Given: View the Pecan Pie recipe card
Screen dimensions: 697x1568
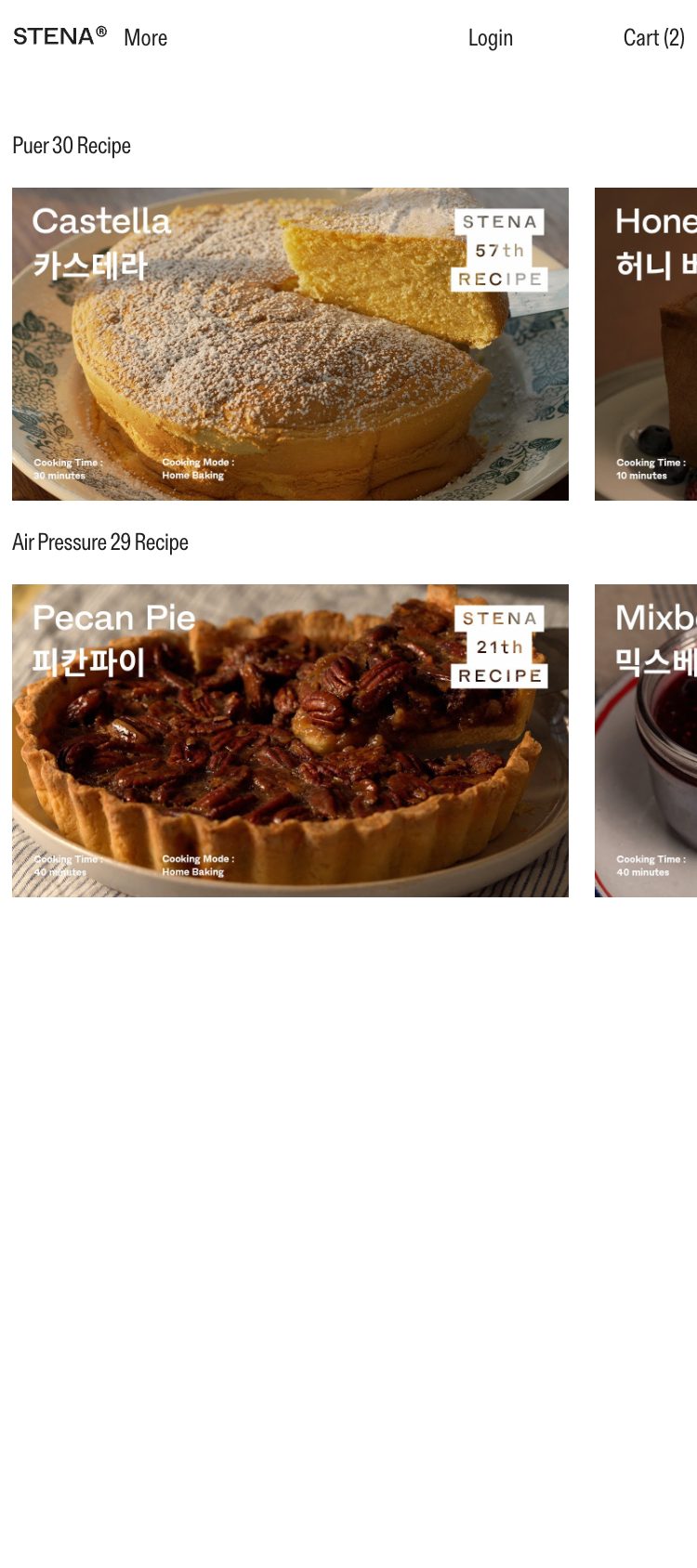Looking at the screenshot, I should 290,740.
